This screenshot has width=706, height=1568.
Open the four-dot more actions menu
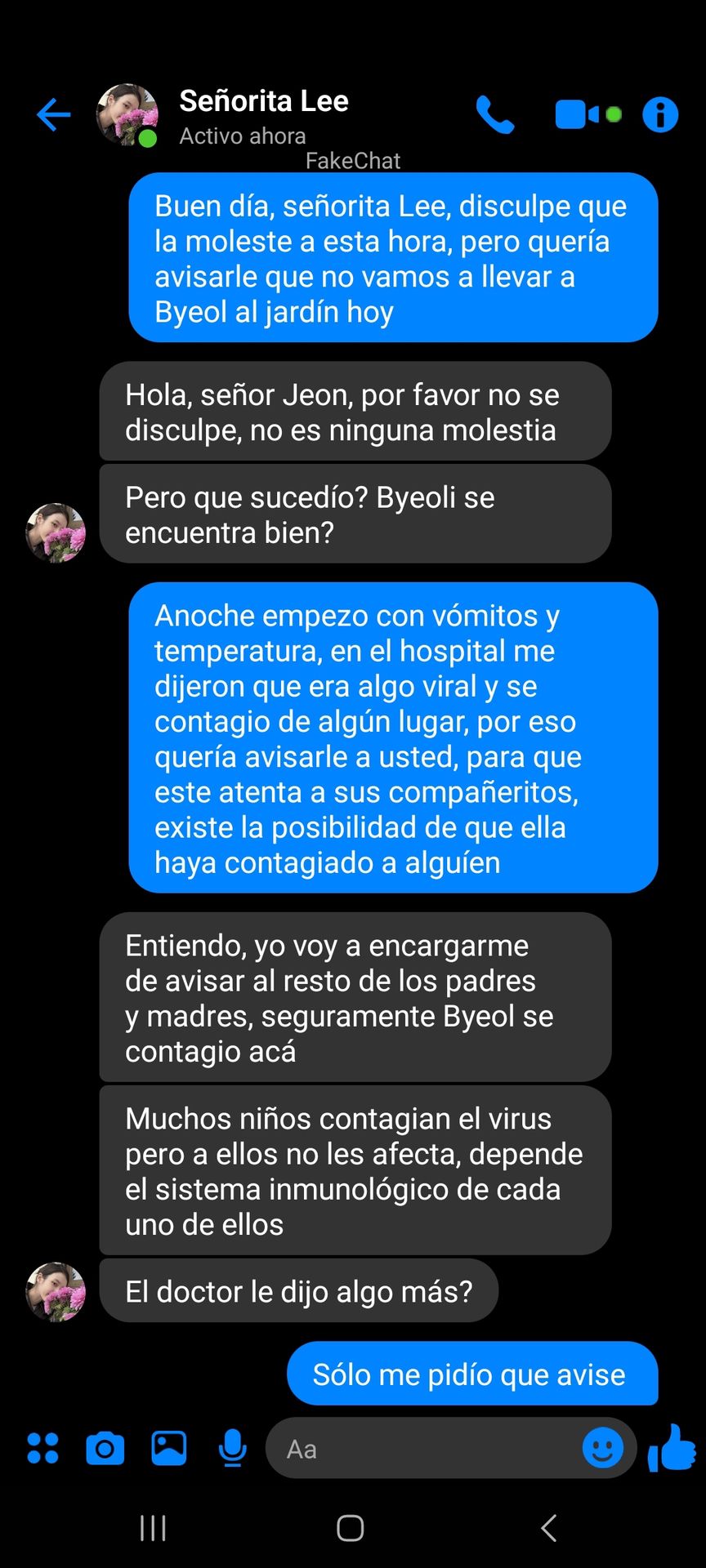pos(42,1448)
